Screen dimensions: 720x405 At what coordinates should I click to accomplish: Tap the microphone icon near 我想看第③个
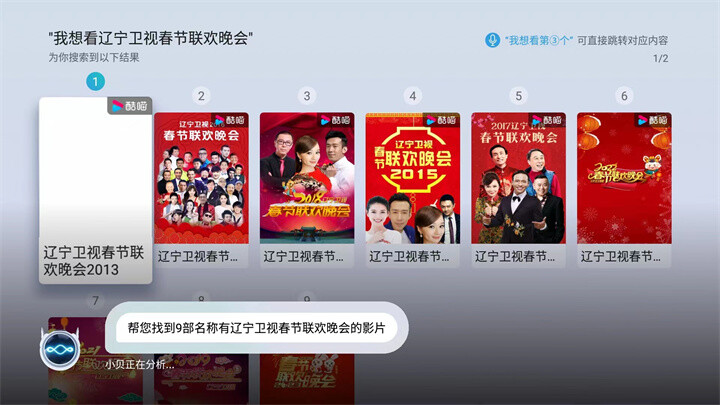(492, 41)
